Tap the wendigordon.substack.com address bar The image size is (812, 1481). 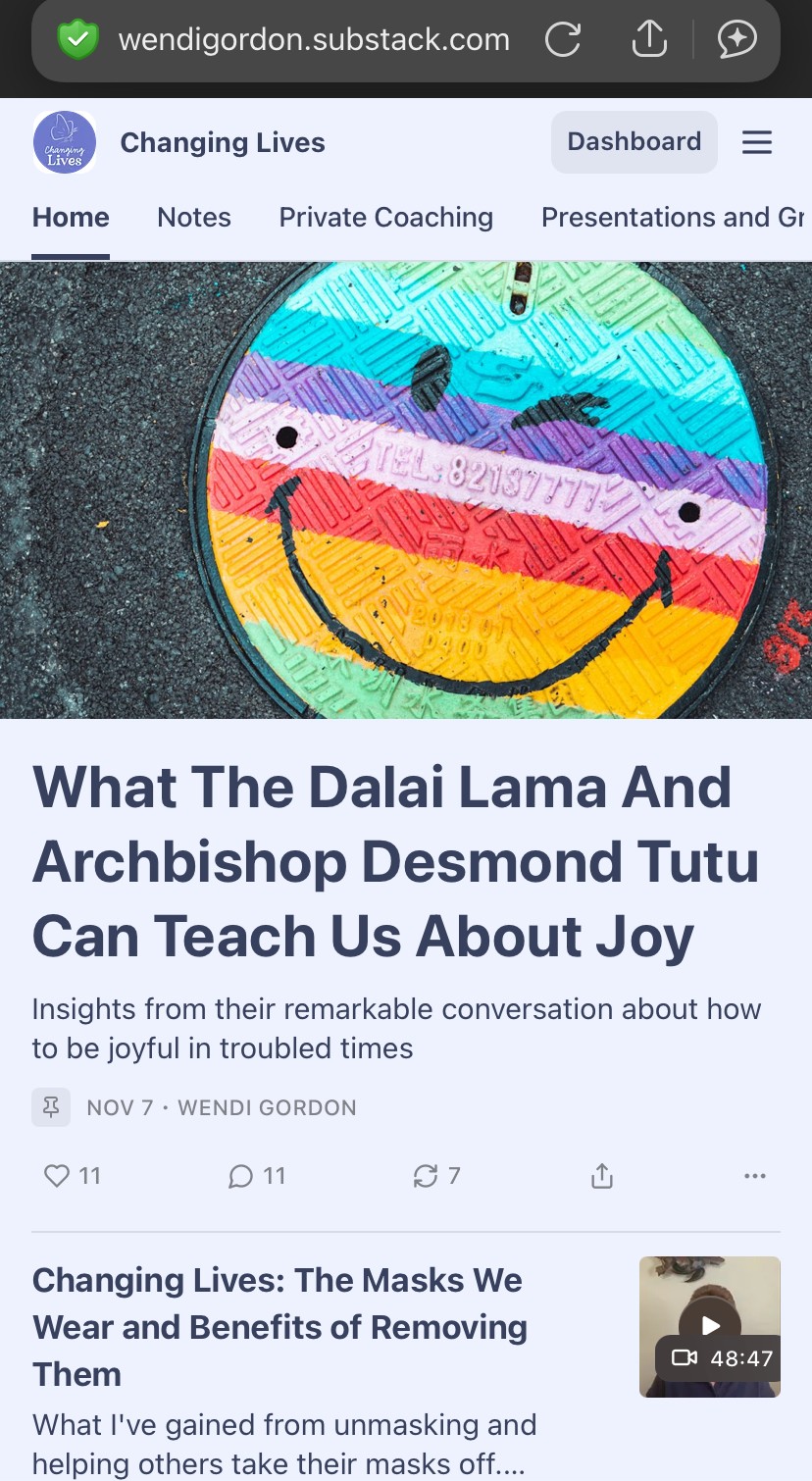[314, 40]
